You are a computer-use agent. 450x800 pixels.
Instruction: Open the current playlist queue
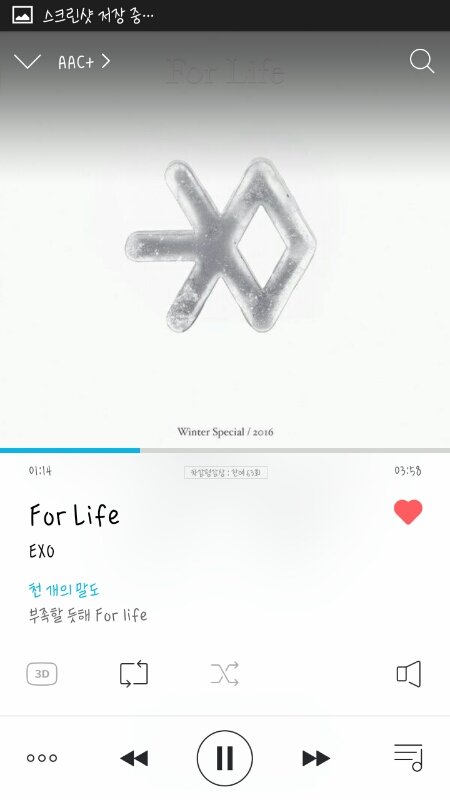(408, 757)
